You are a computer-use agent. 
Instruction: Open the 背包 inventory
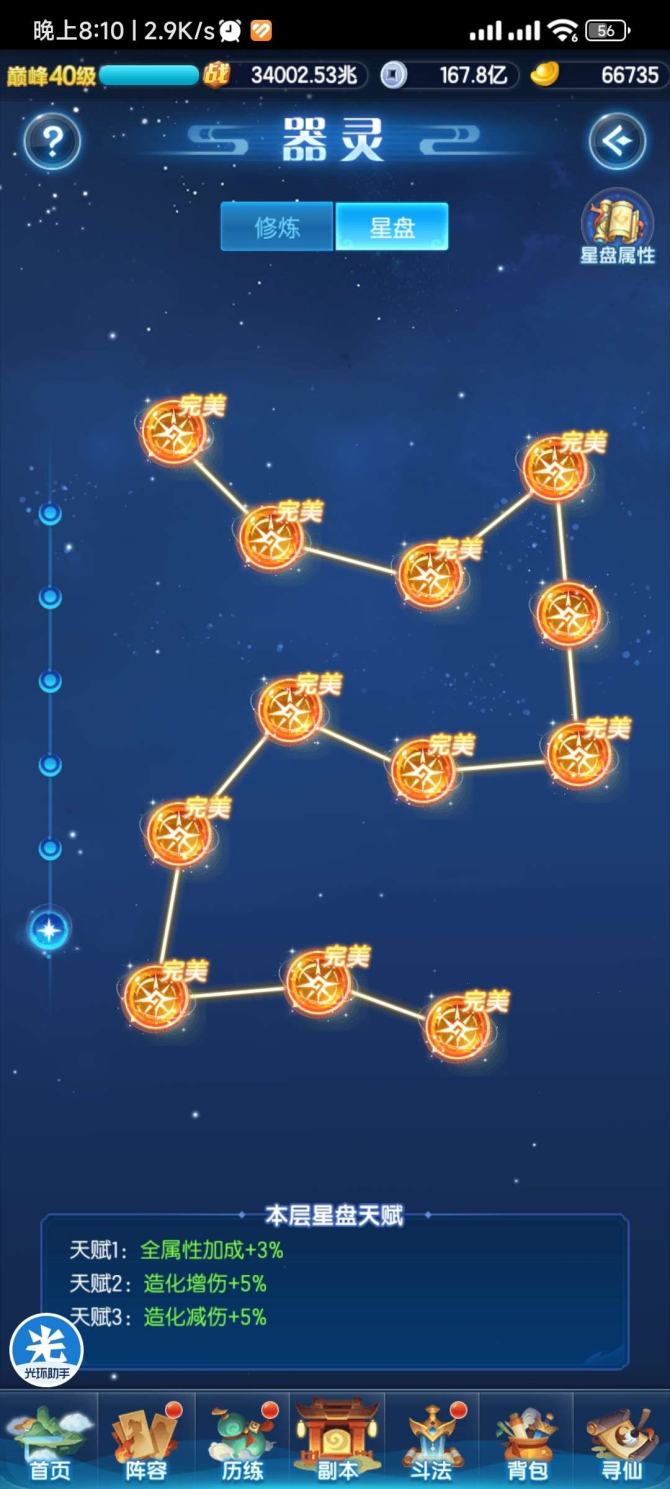[x=527, y=1440]
